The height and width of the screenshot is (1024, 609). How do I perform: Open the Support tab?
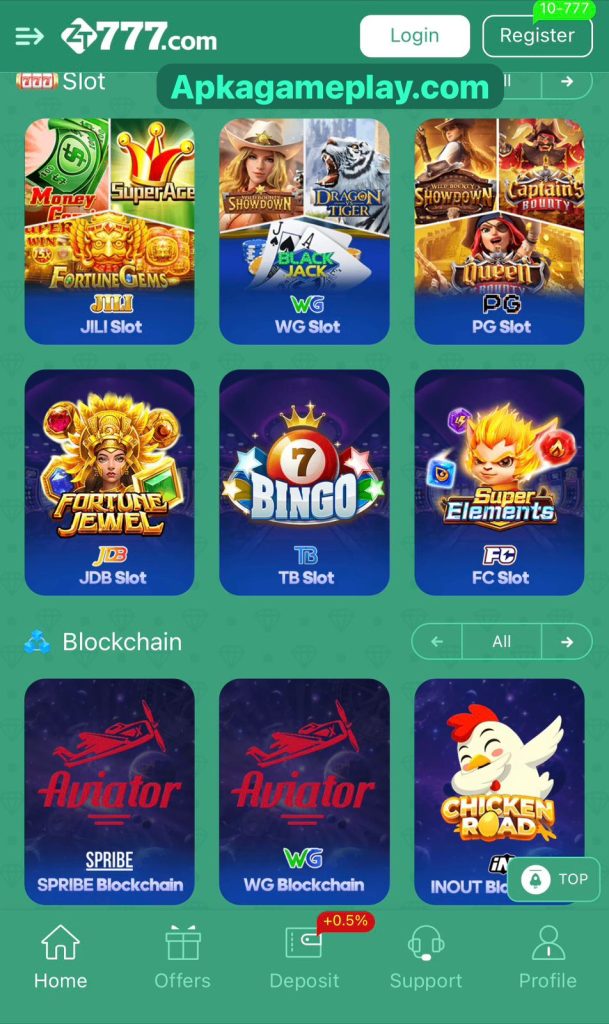click(x=426, y=957)
